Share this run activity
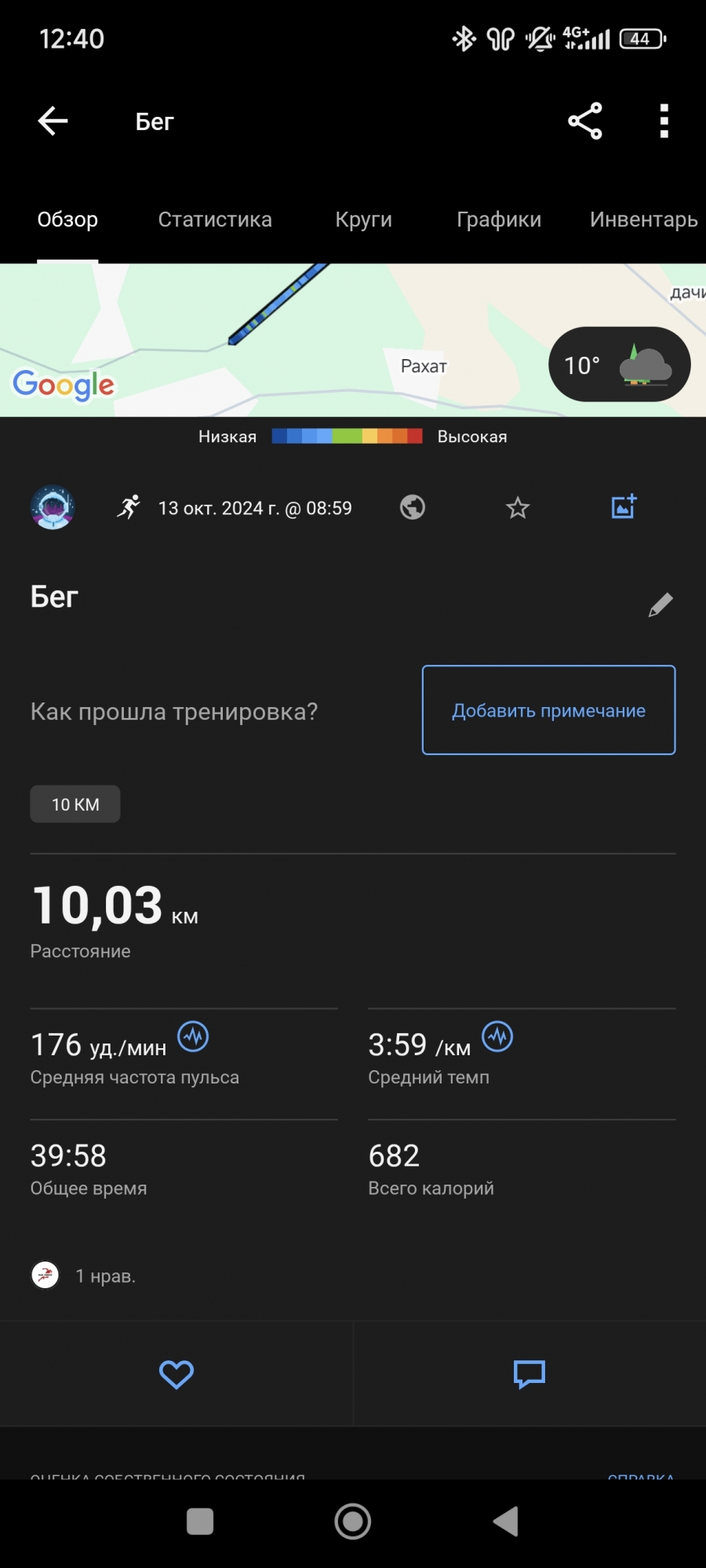This screenshot has width=706, height=1568. tap(584, 122)
